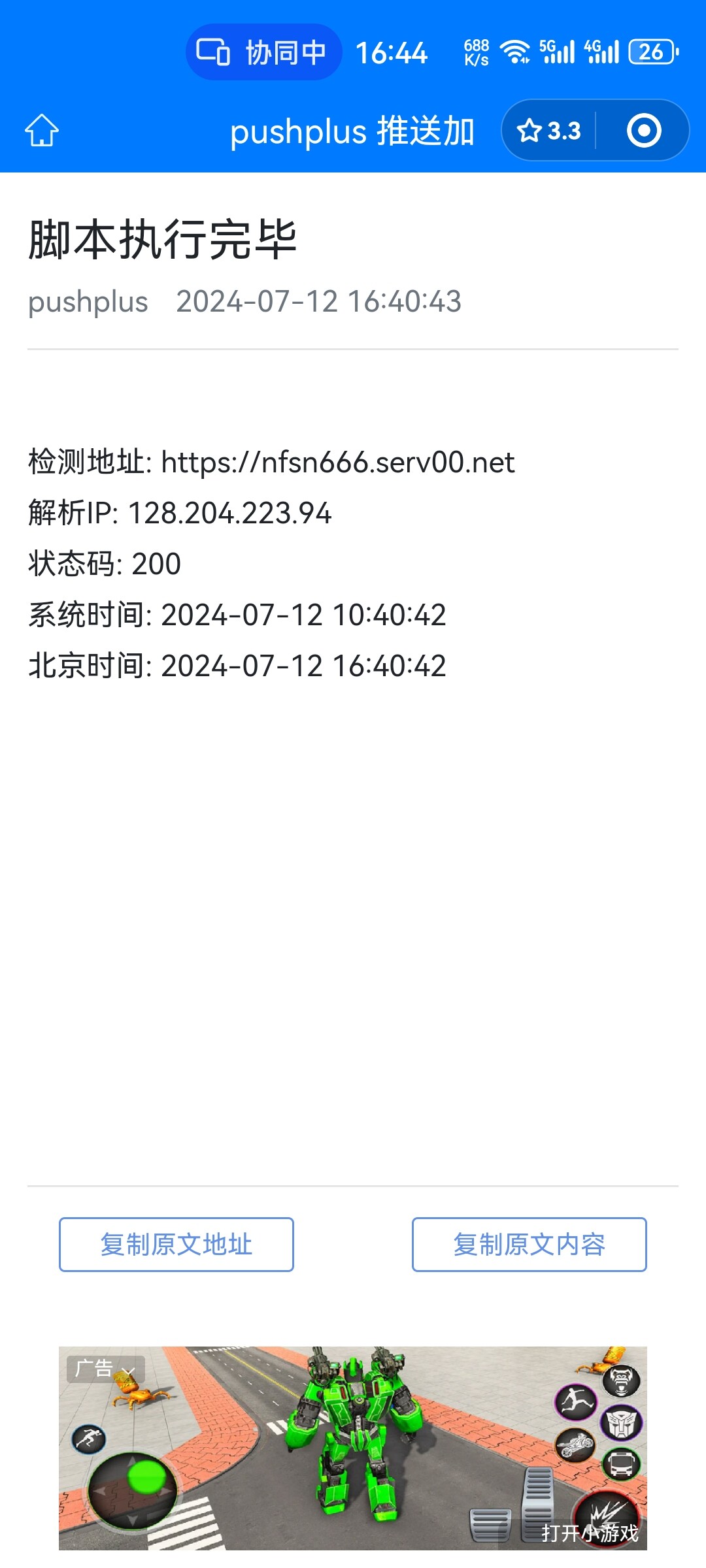Tap 打开小游戏 on the ad banner

point(590,1533)
